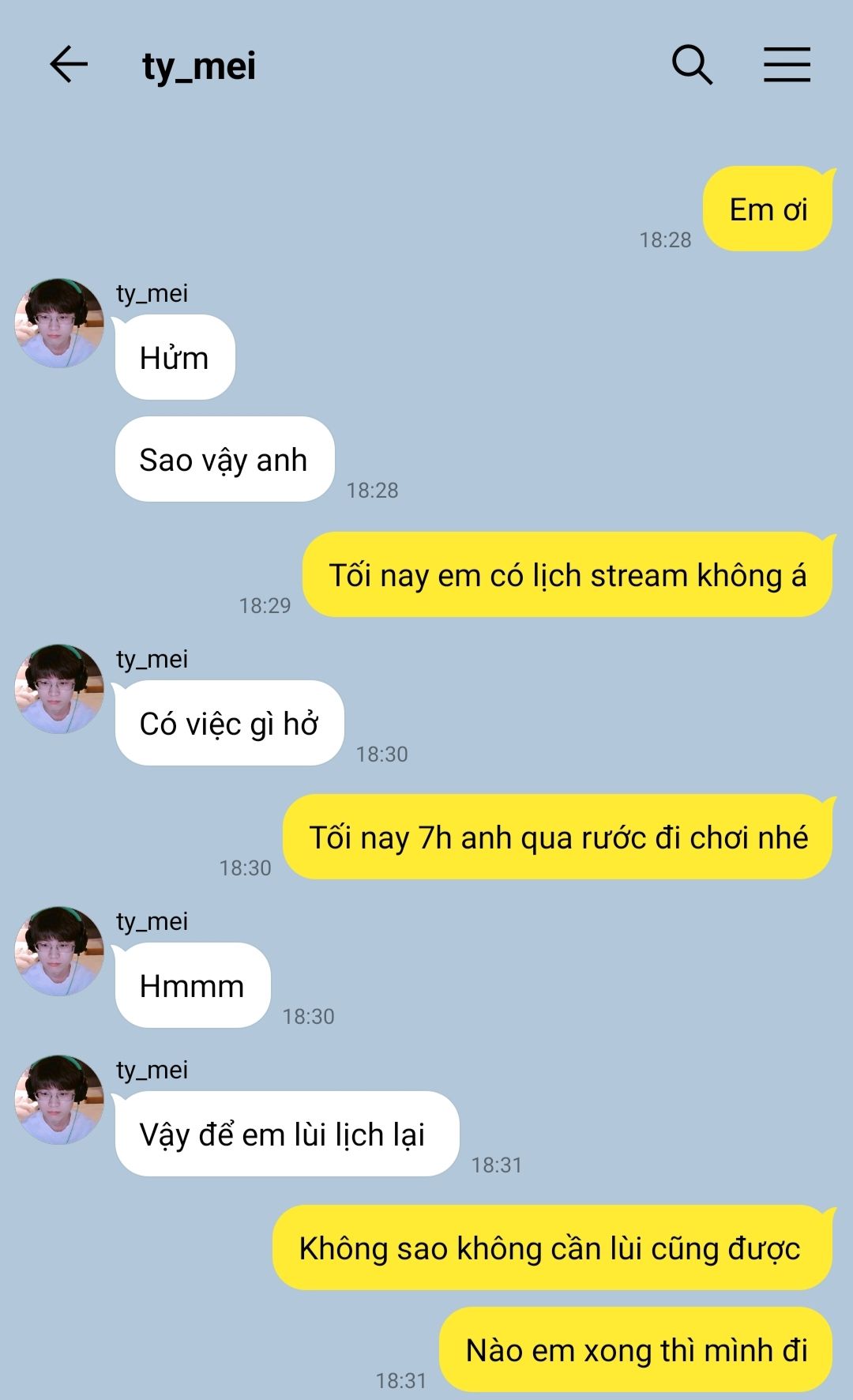Open the chat menu with three lines

coord(787,64)
